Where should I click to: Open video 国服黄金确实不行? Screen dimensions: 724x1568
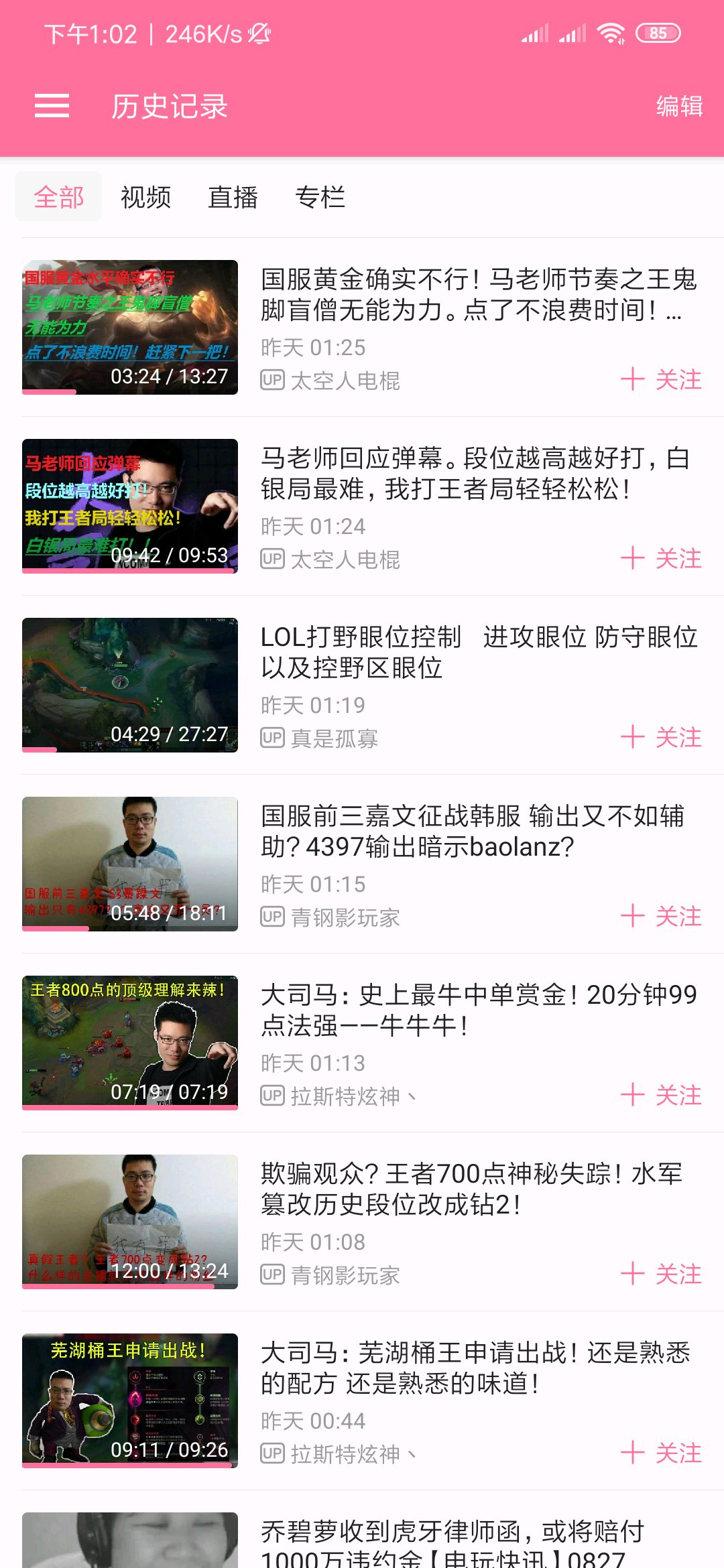[x=479, y=294]
